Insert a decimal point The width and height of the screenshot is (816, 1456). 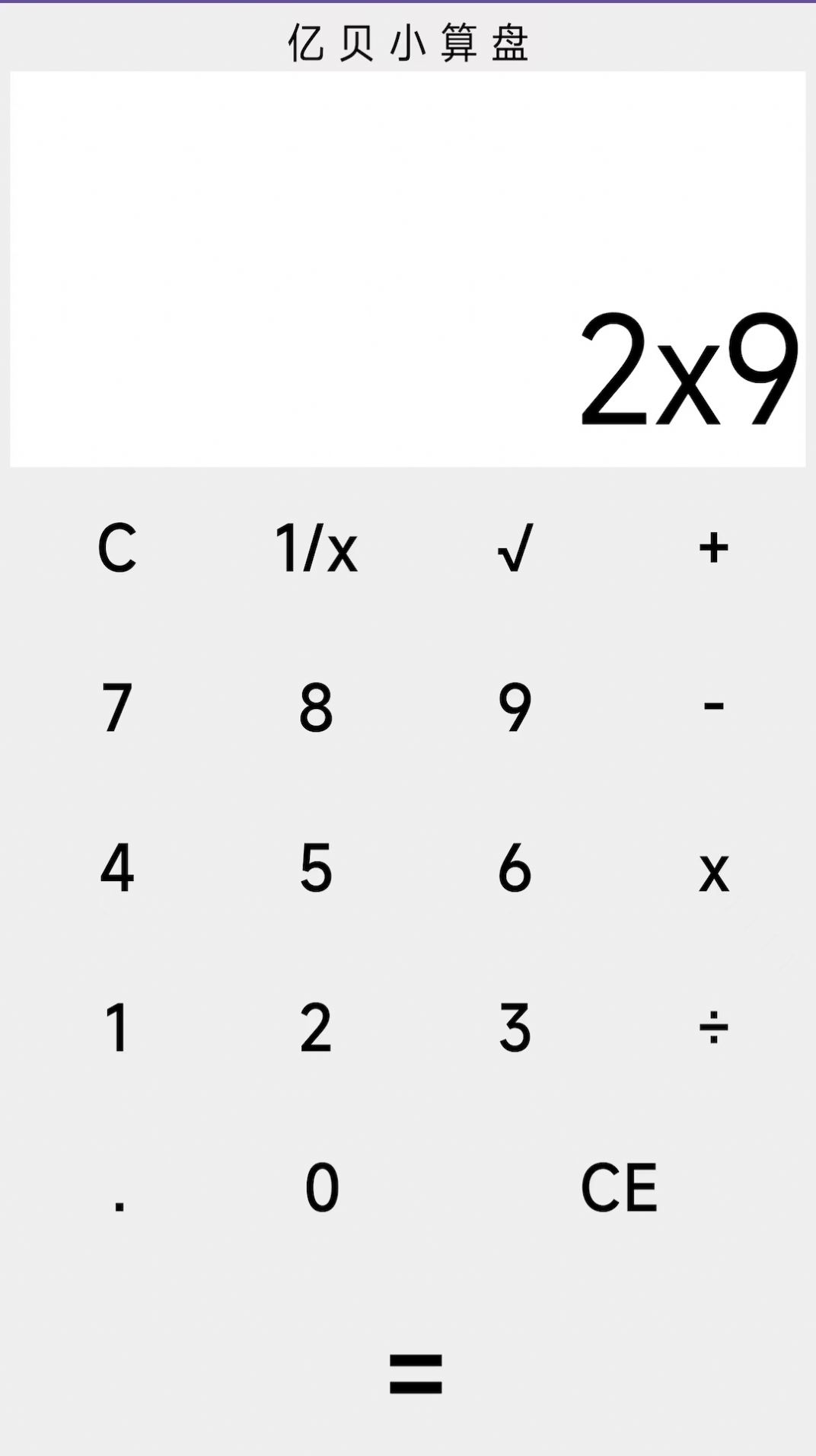[x=119, y=1187]
